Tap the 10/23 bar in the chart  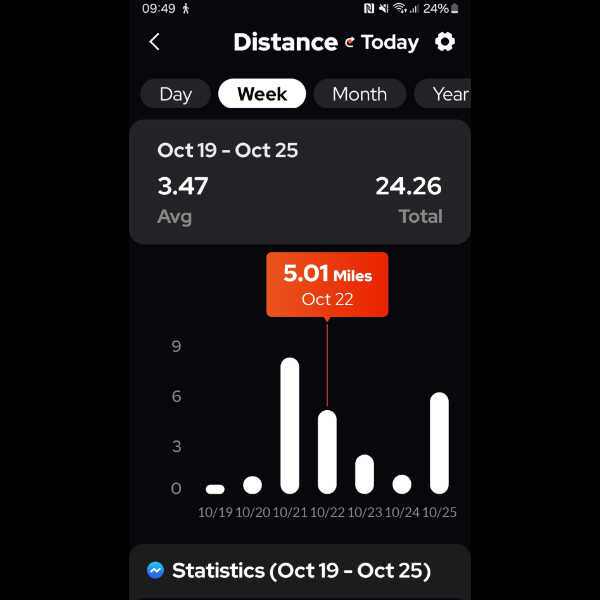(364, 474)
